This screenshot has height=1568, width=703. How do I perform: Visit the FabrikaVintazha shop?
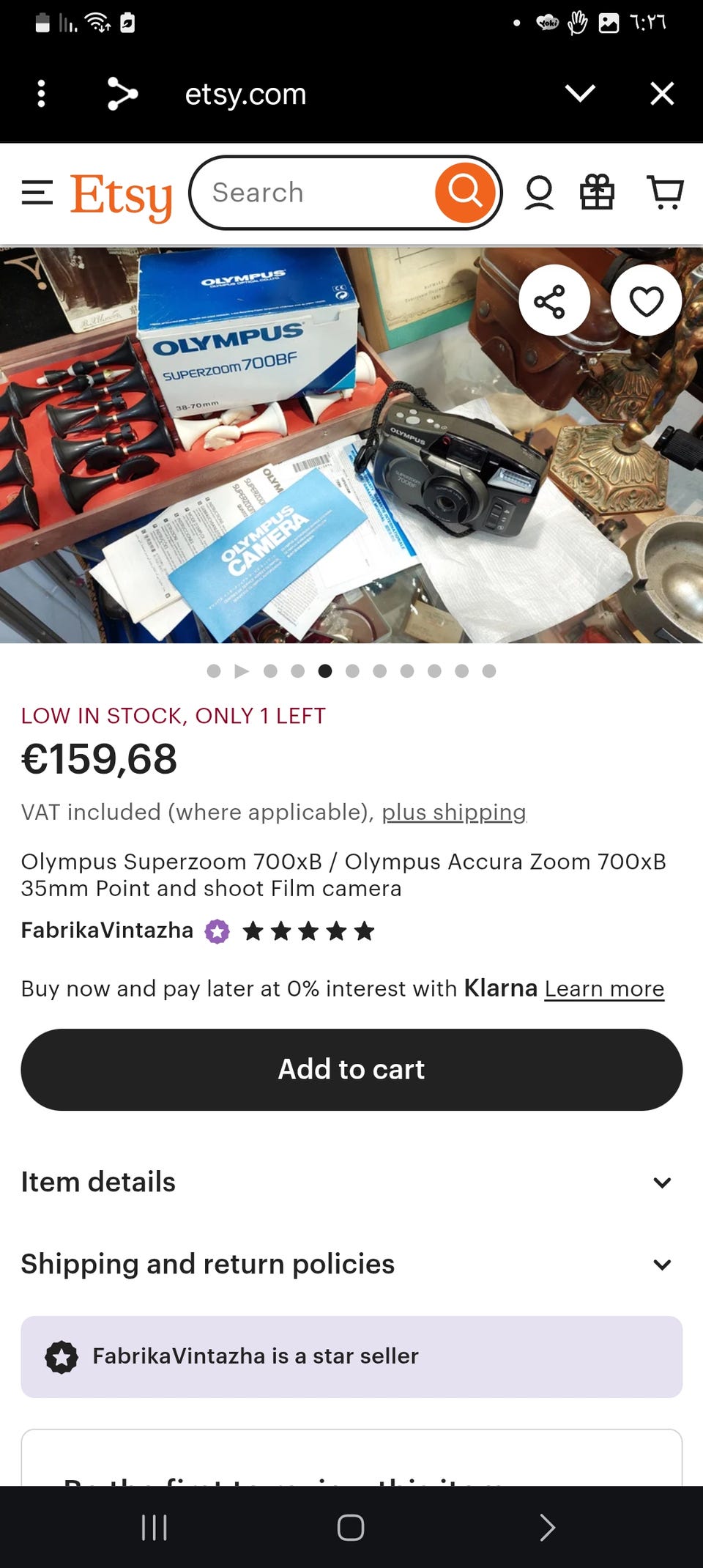pyautogui.click(x=107, y=930)
